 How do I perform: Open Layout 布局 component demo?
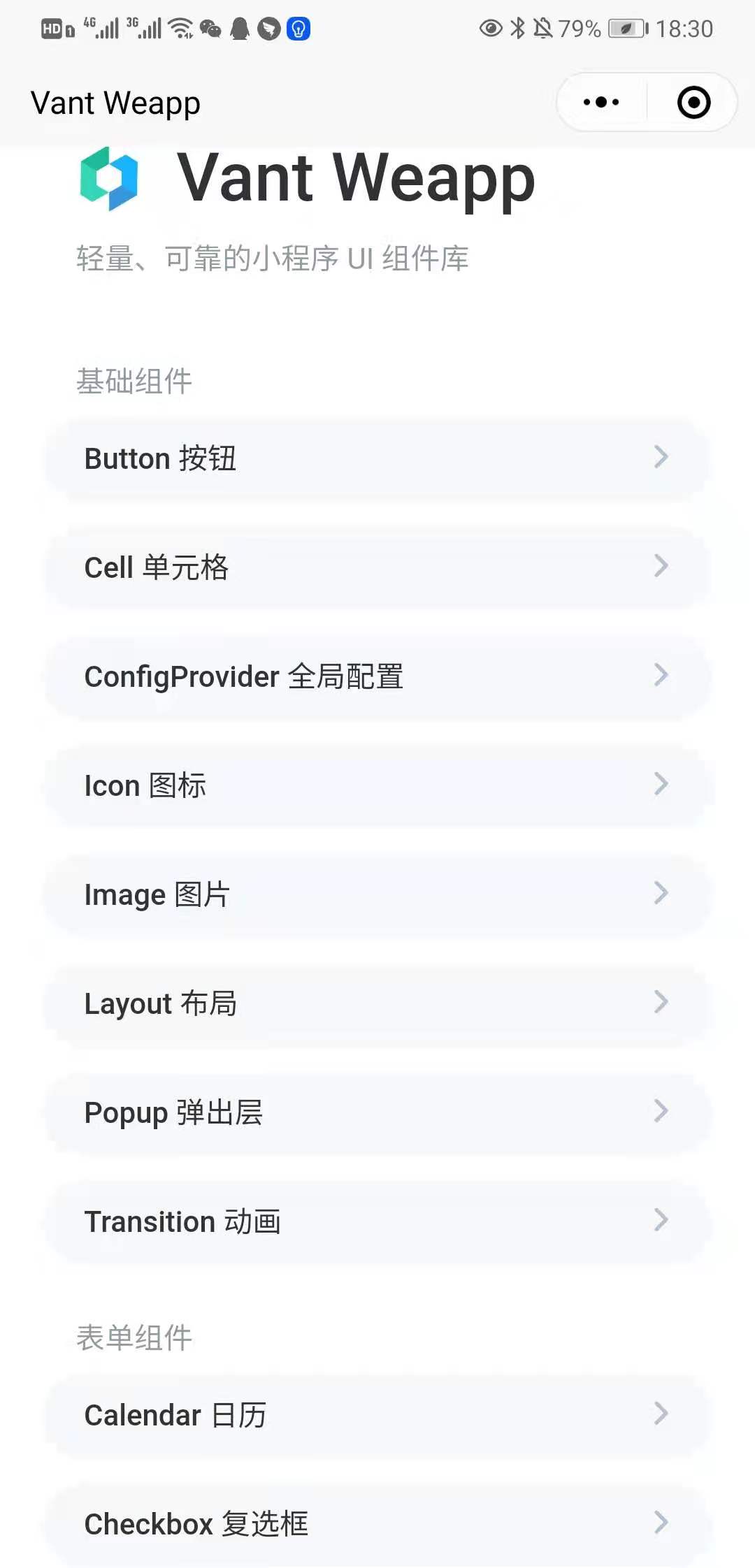tap(377, 1003)
